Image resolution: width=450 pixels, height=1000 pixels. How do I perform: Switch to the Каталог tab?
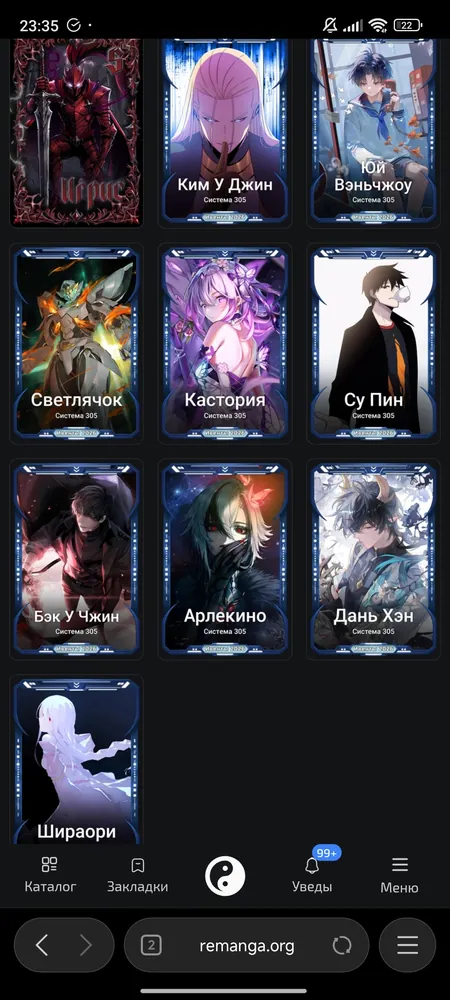[x=50, y=875]
